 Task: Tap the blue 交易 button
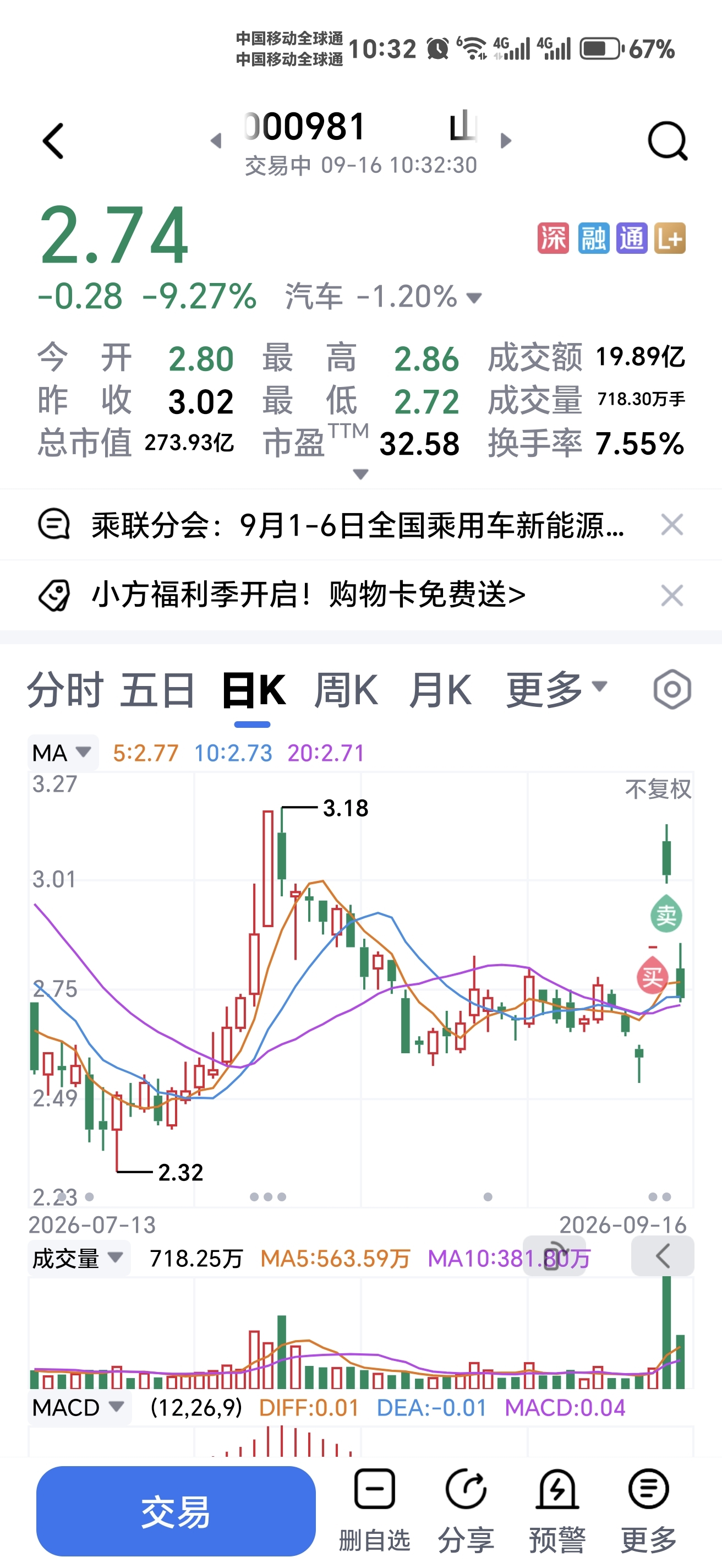(176, 1512)
